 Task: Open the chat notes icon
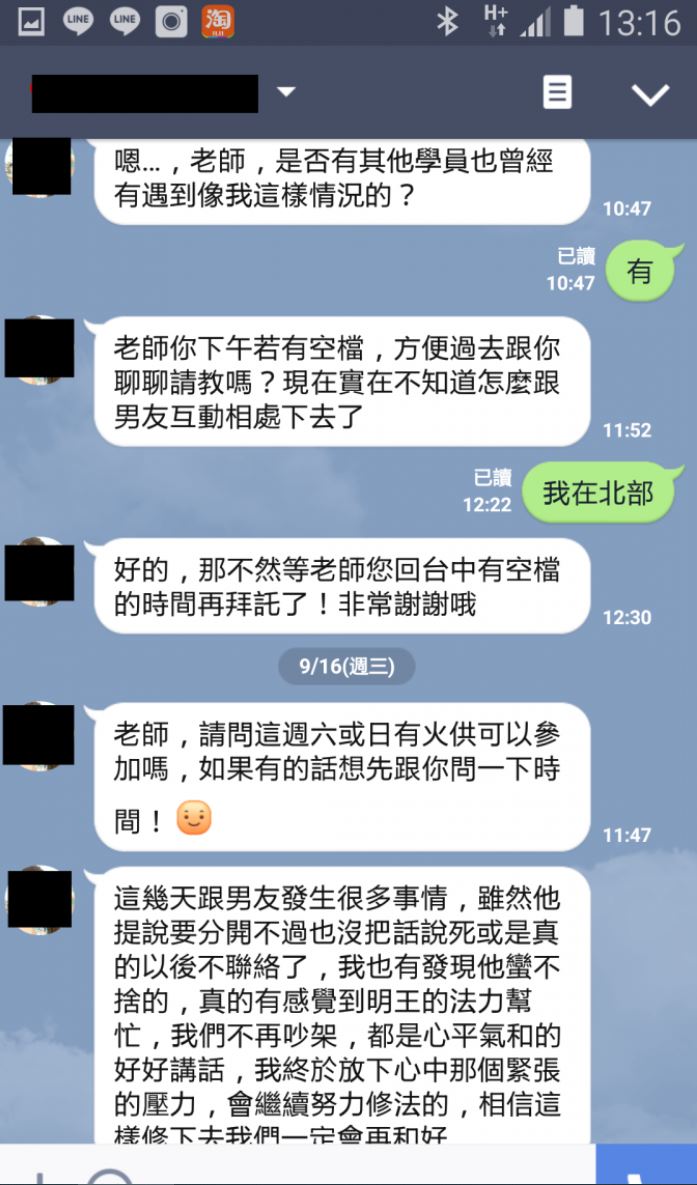[x=557, y=93]
